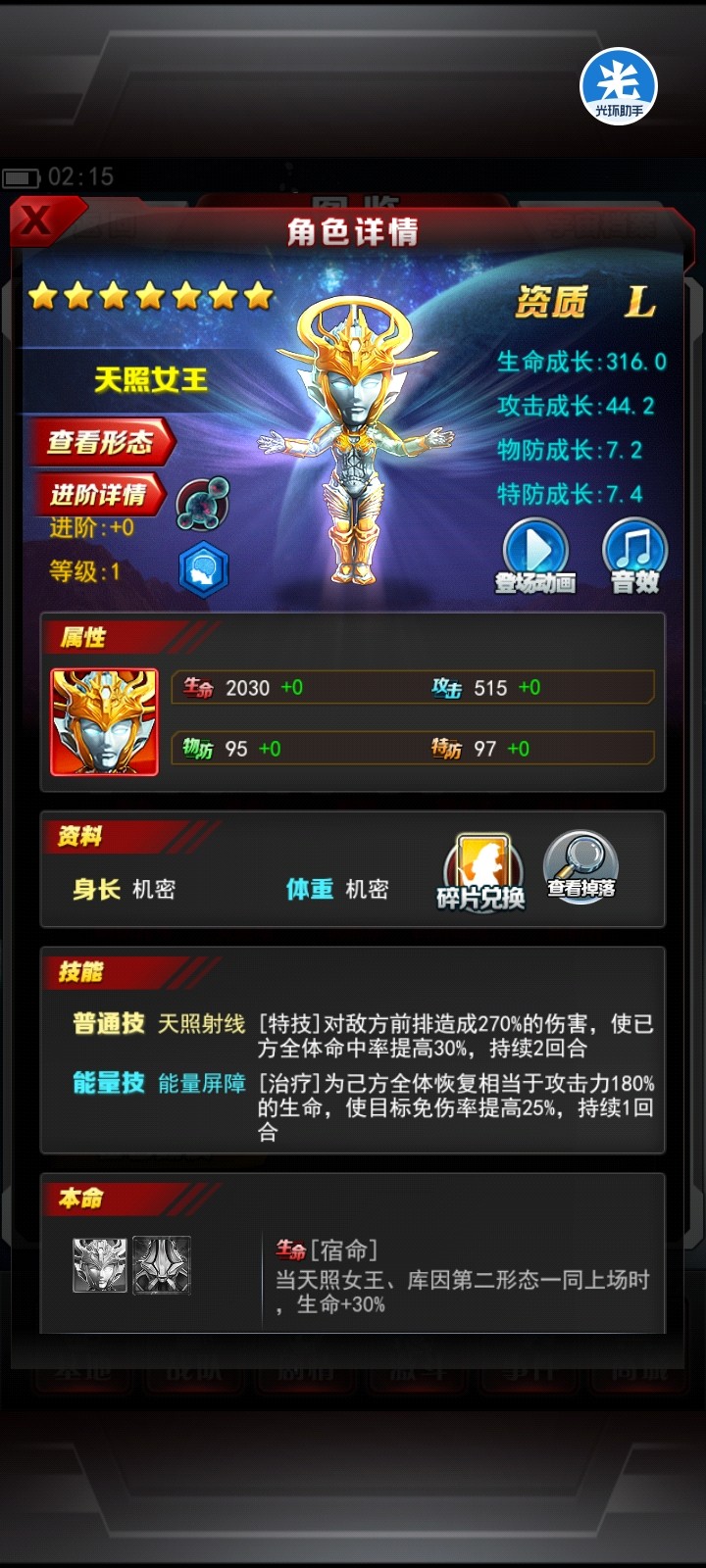Tap 查看掉落 magnifier button
706x1568 pixels.
point(580,867)
